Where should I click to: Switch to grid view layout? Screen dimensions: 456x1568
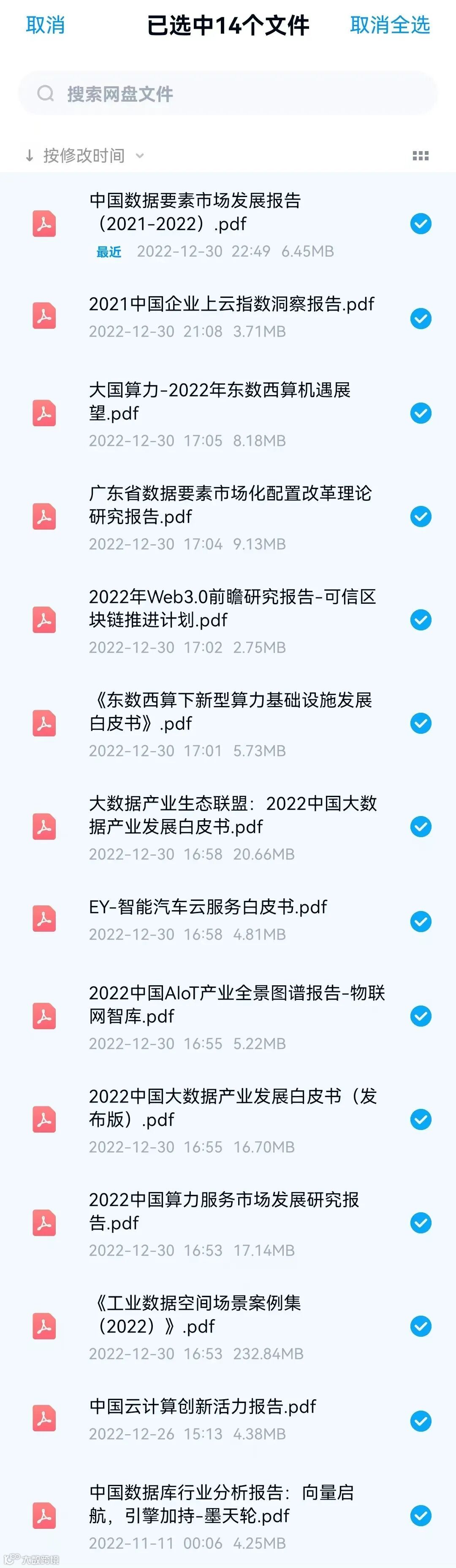coord(420,156)
